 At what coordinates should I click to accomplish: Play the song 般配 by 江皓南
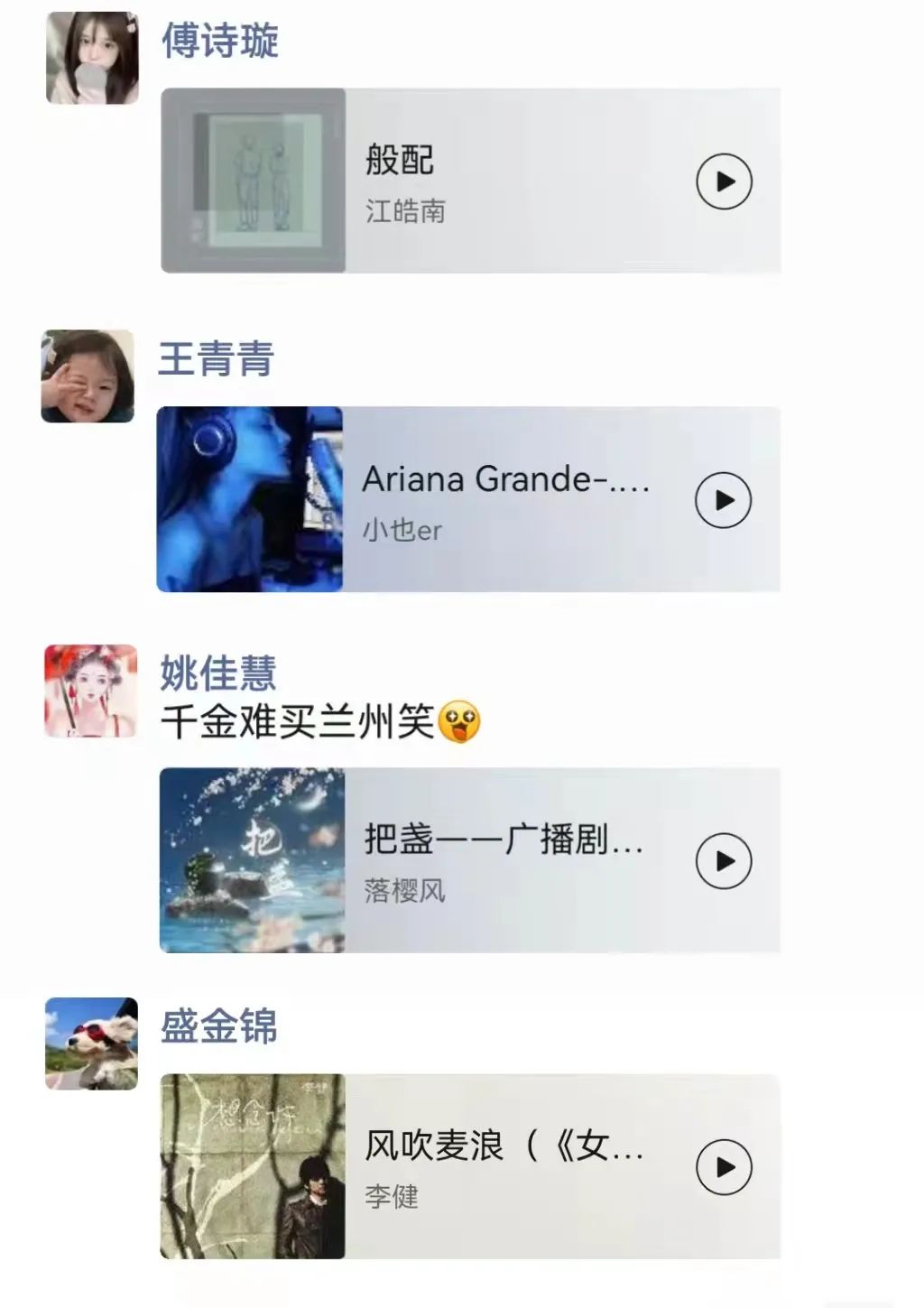click(724, 181)
